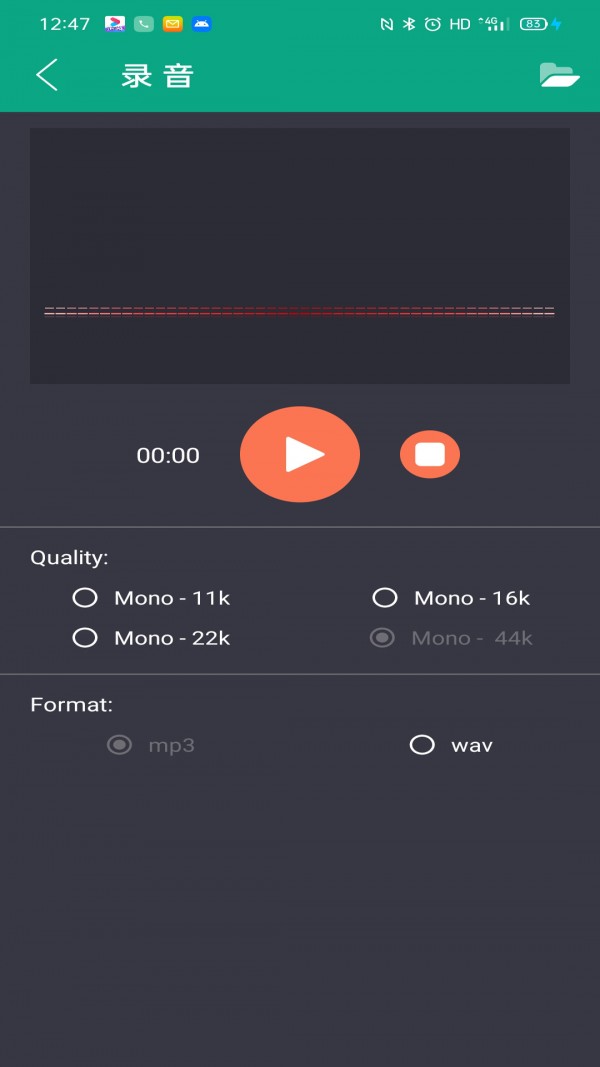The width and height of the screenshot is (600, 1067).
Task: Go back from the recording screen
Action: coord(47,75)
